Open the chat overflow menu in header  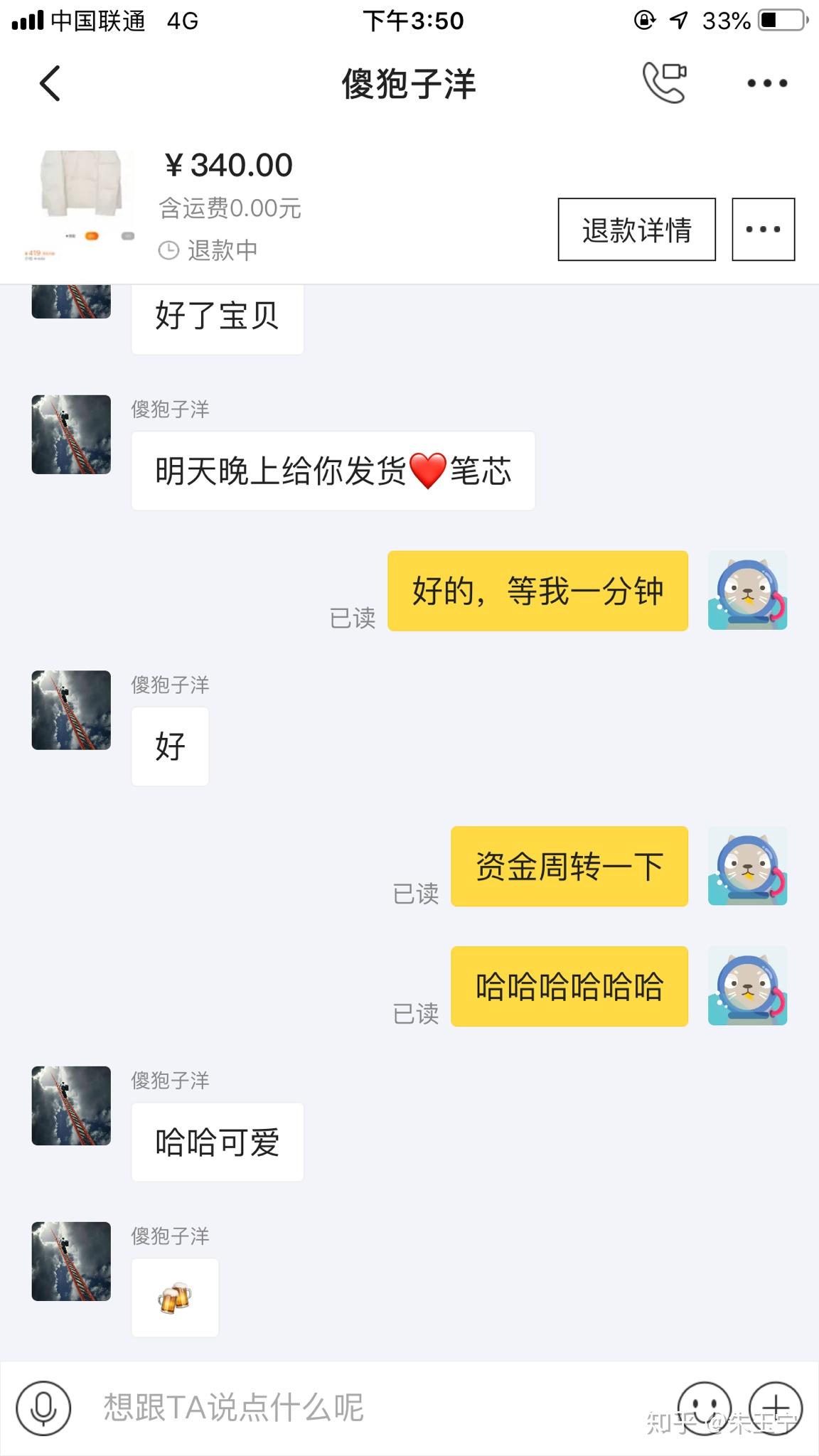click(767, 83)
